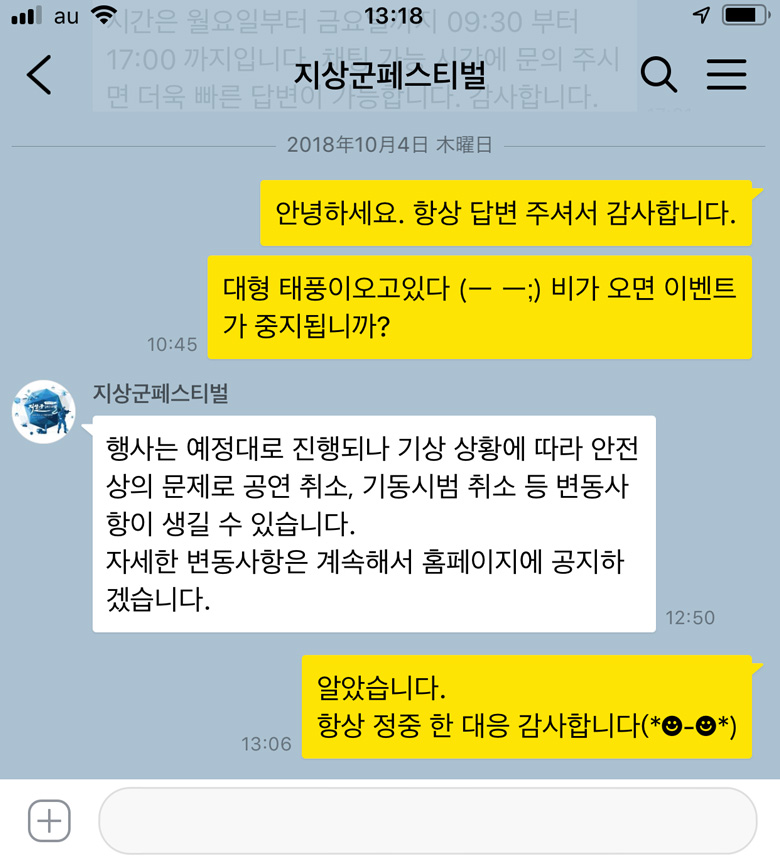Viewport: 780px width, 862px height.
Task: Search within this chat
Action: (x=658, y=75)
